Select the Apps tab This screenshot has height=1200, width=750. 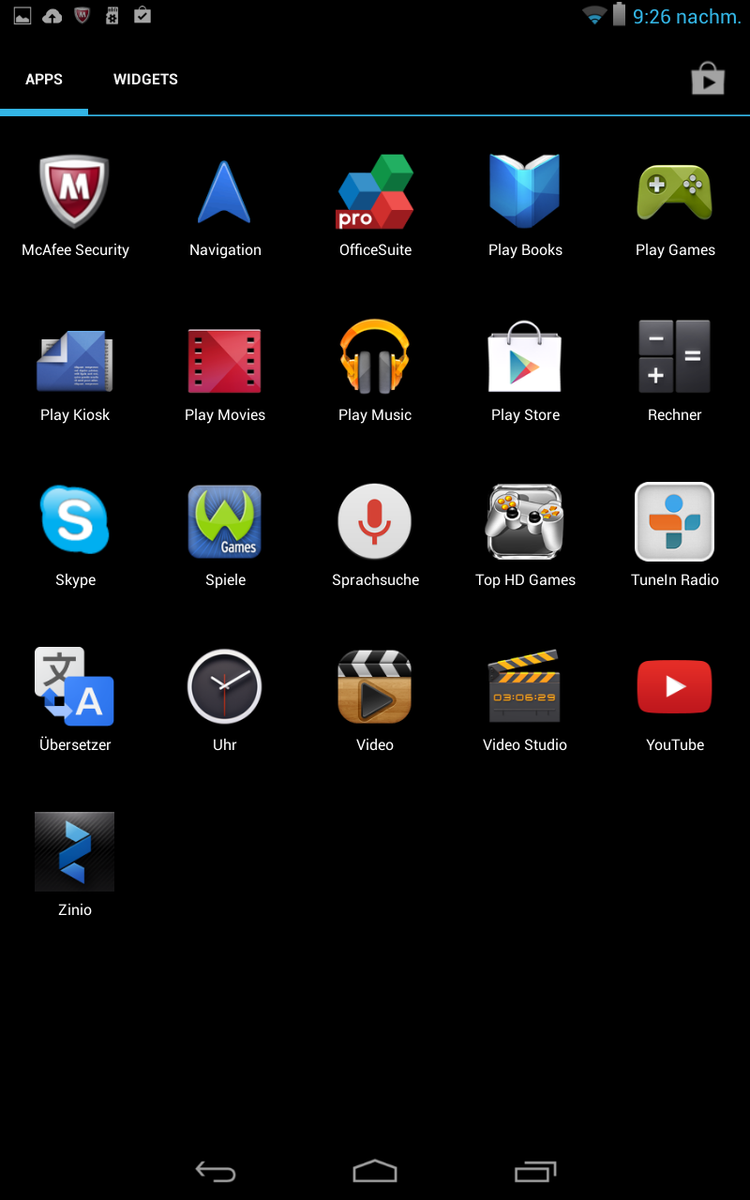44,80
